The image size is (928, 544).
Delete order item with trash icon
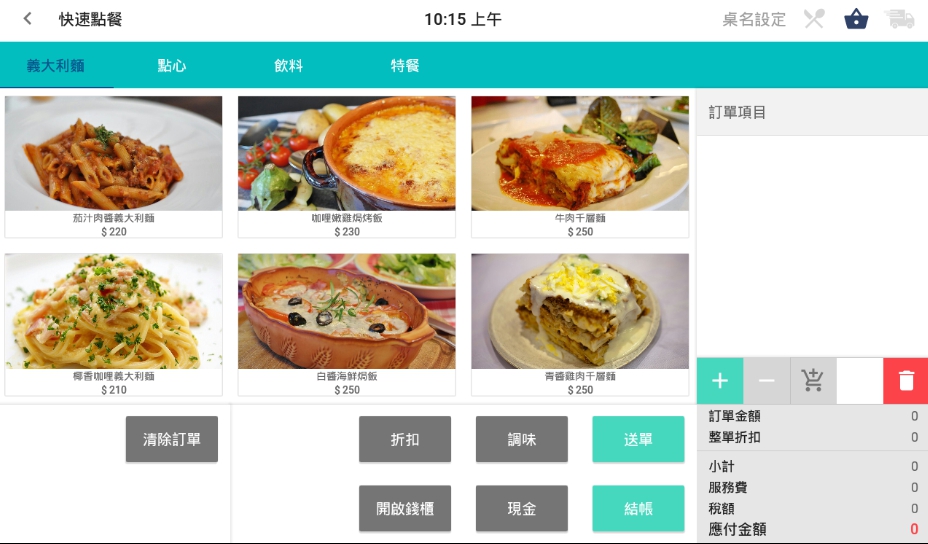click(905, 381)
